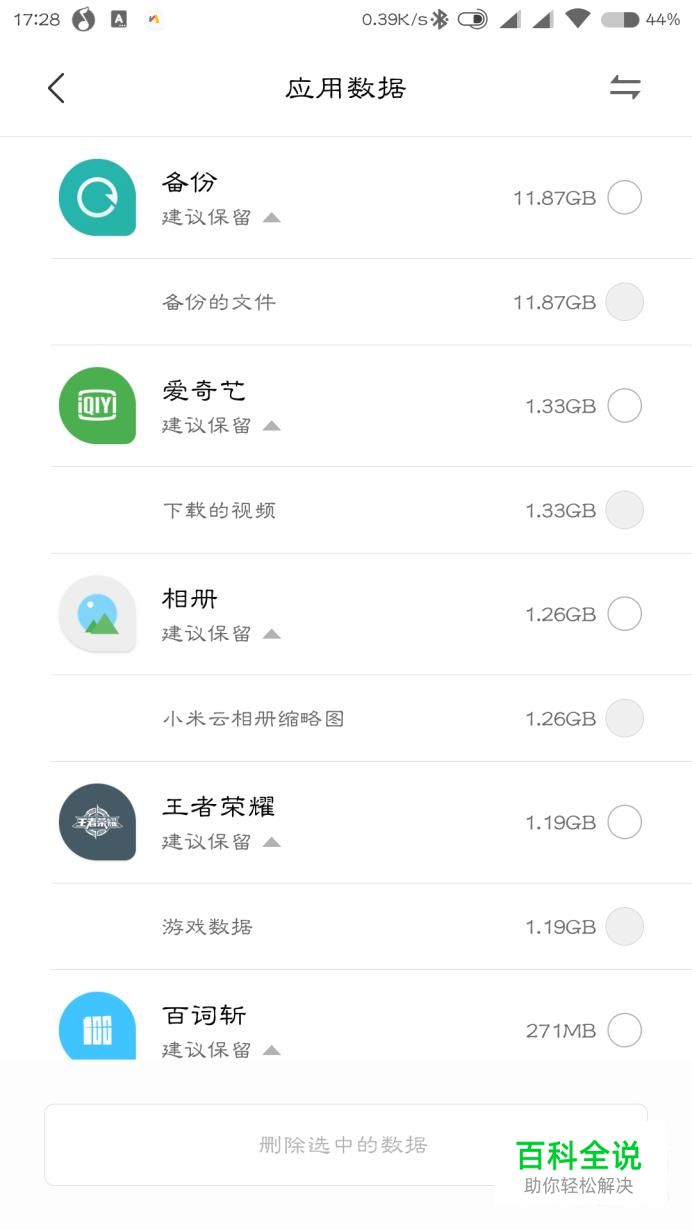The image size is (692, 1230).
Task: Collapse the 王者荣耀 details arrow
Action: coord(271,842)
